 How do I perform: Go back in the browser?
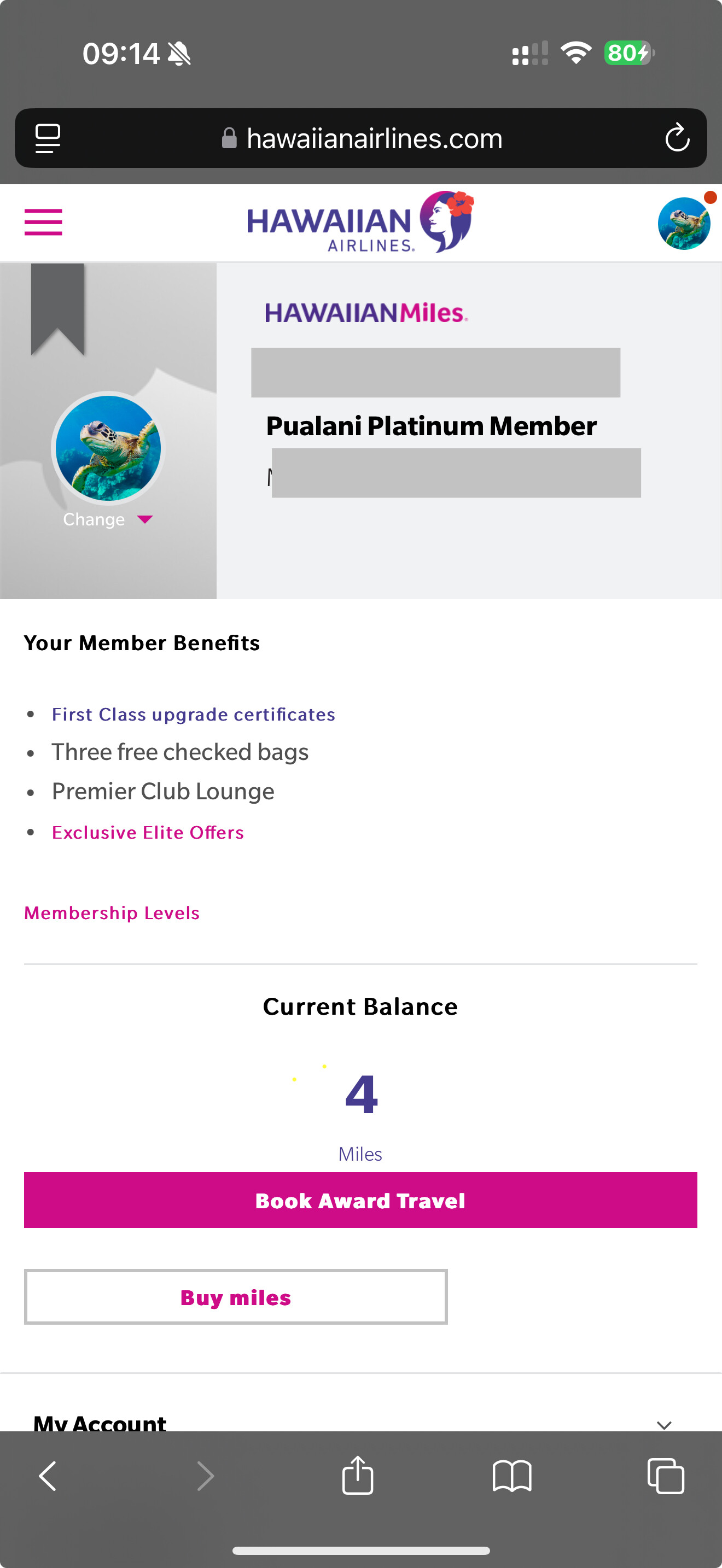[x=48, y=1476]
